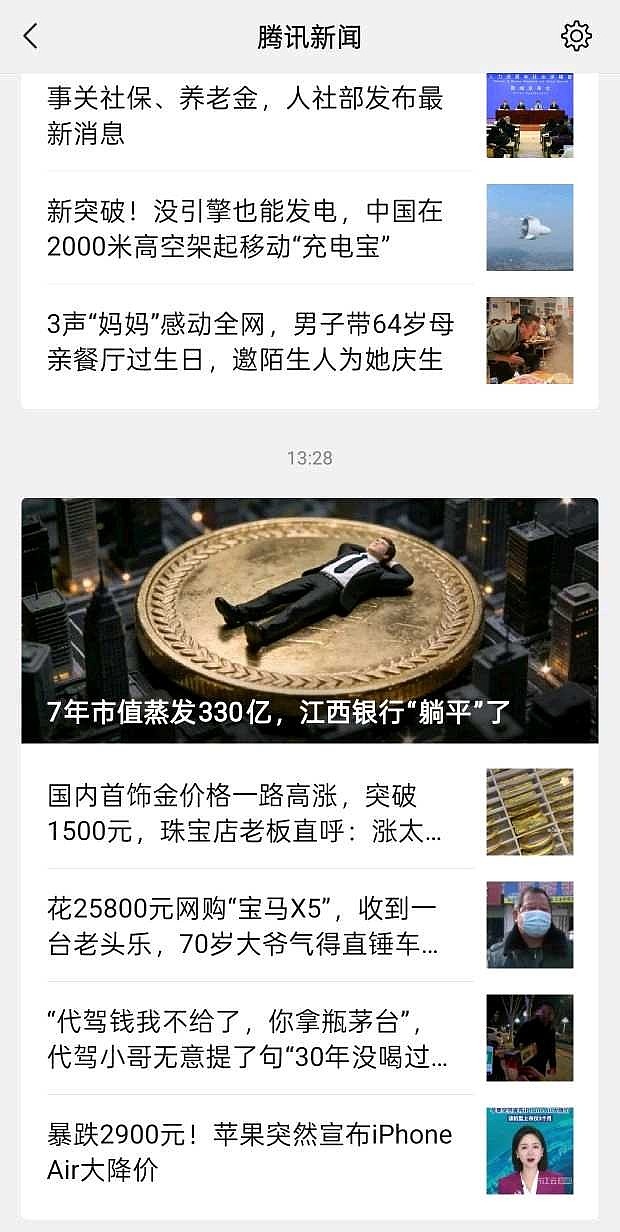Screen dimensions: 620x1232
Task: Go back from Tencent News
Action: (x=31, y=37)
